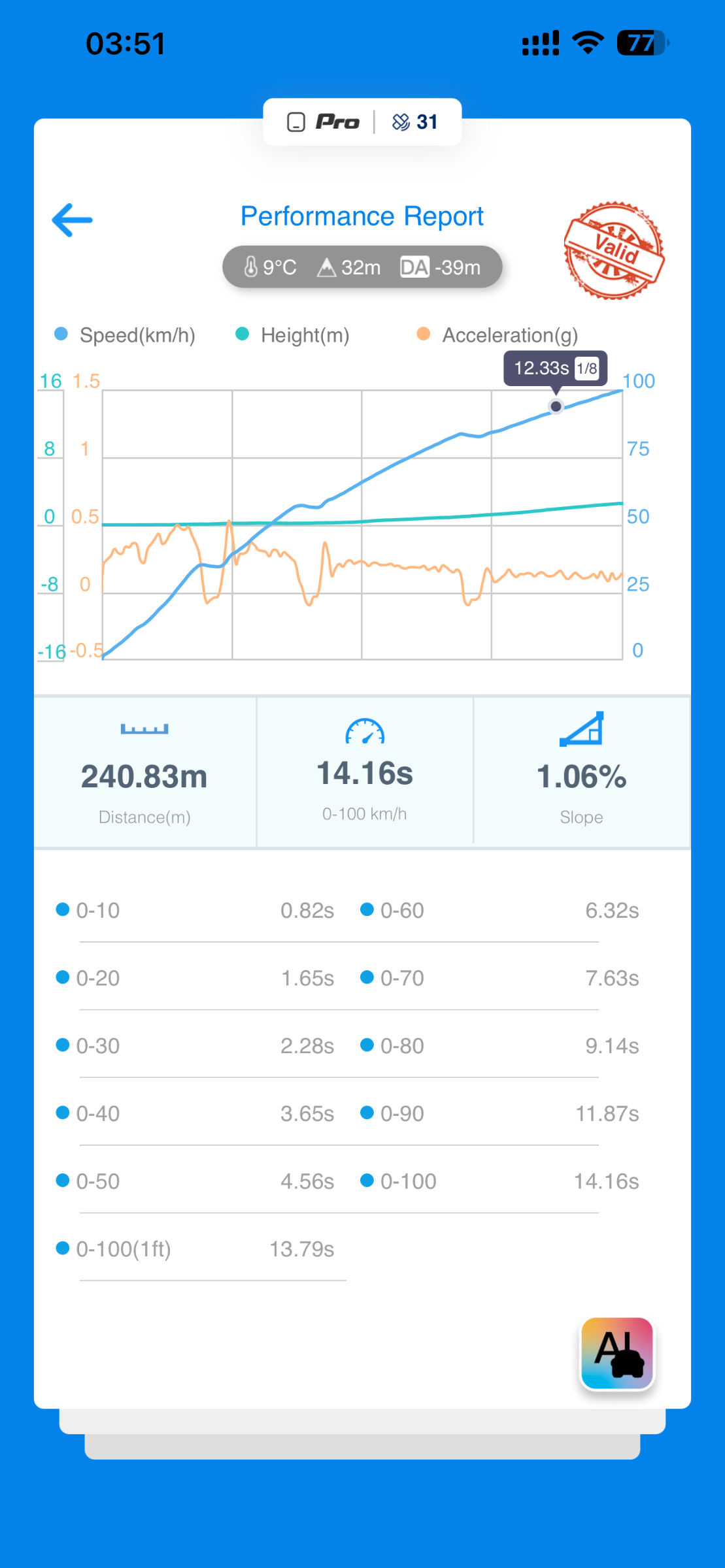725x1568 pixels.
Task: Toggle the Speed(km/h) series in legend
Action: pos(125,335)
